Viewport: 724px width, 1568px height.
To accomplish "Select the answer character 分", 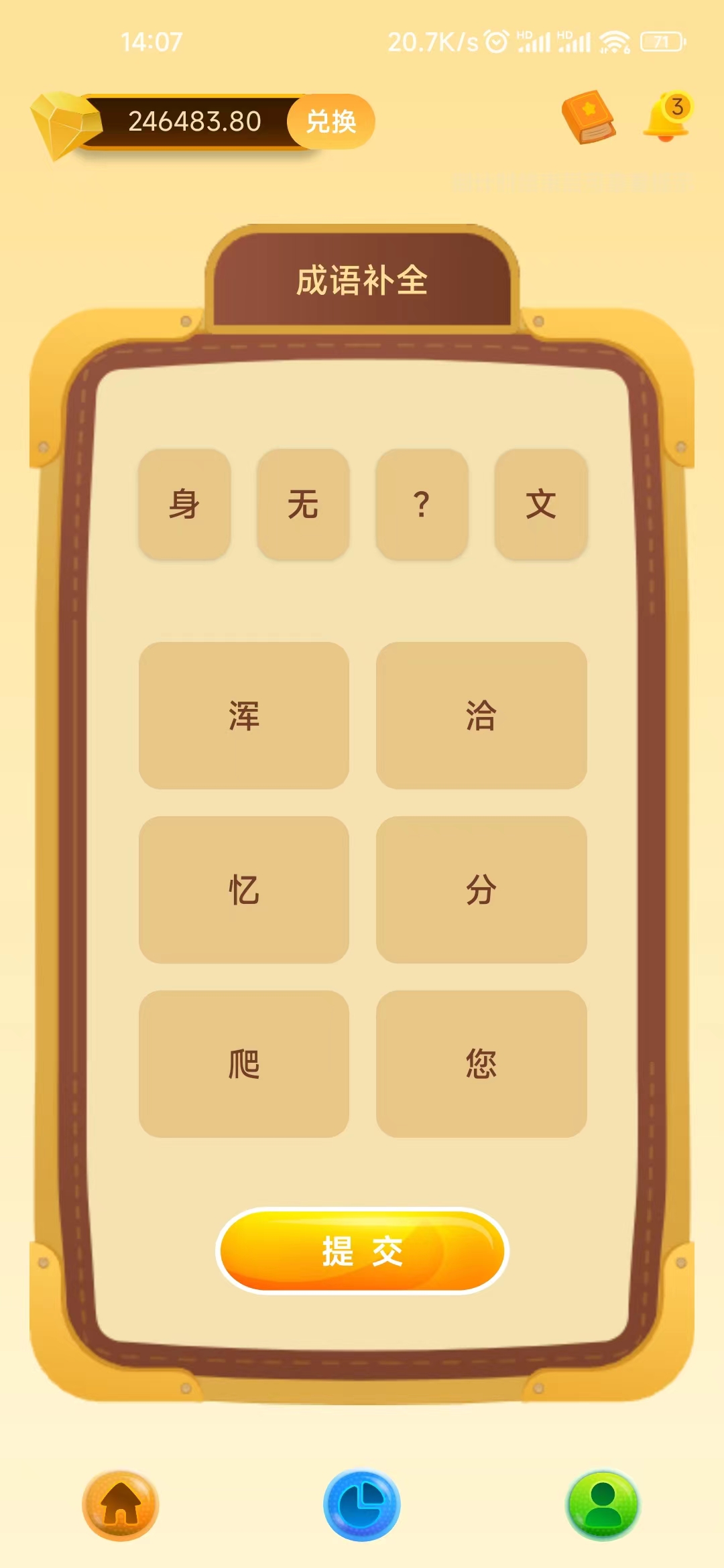I will tap(481, 890).
